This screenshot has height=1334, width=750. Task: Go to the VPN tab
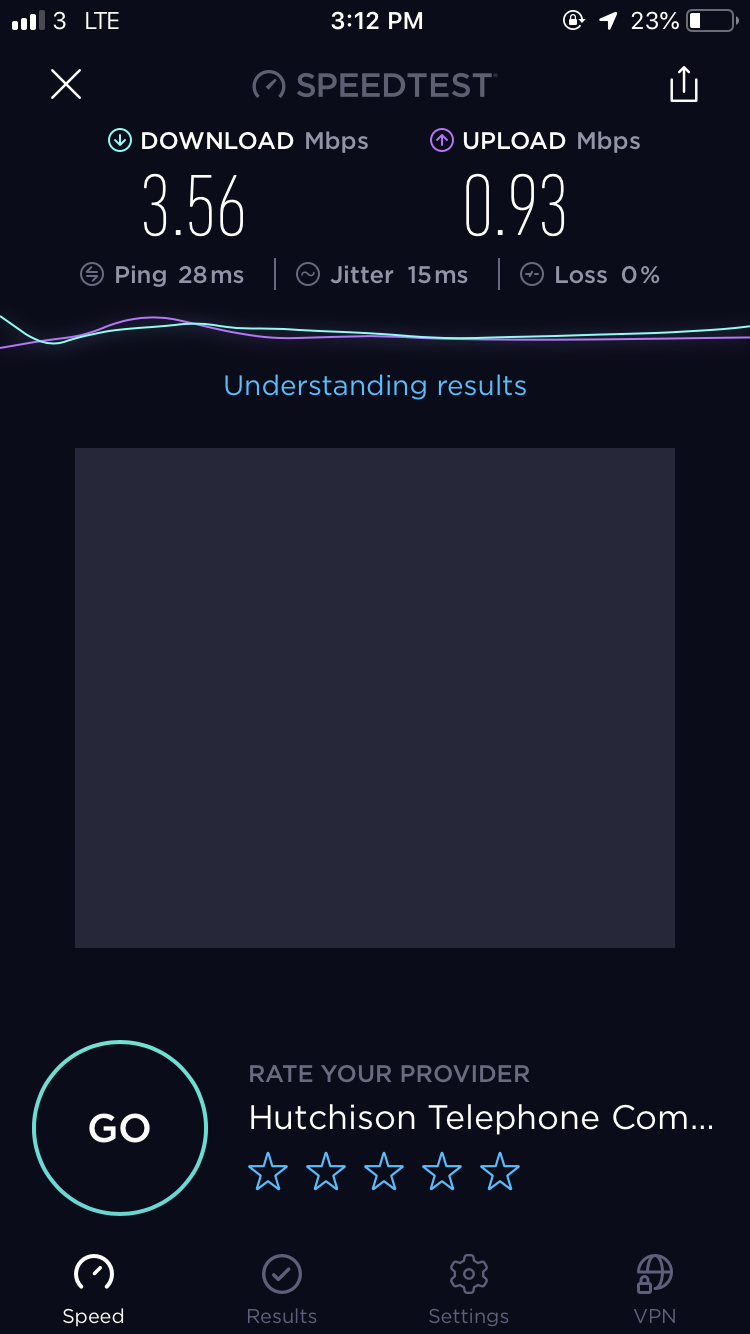click(655, 1290)
